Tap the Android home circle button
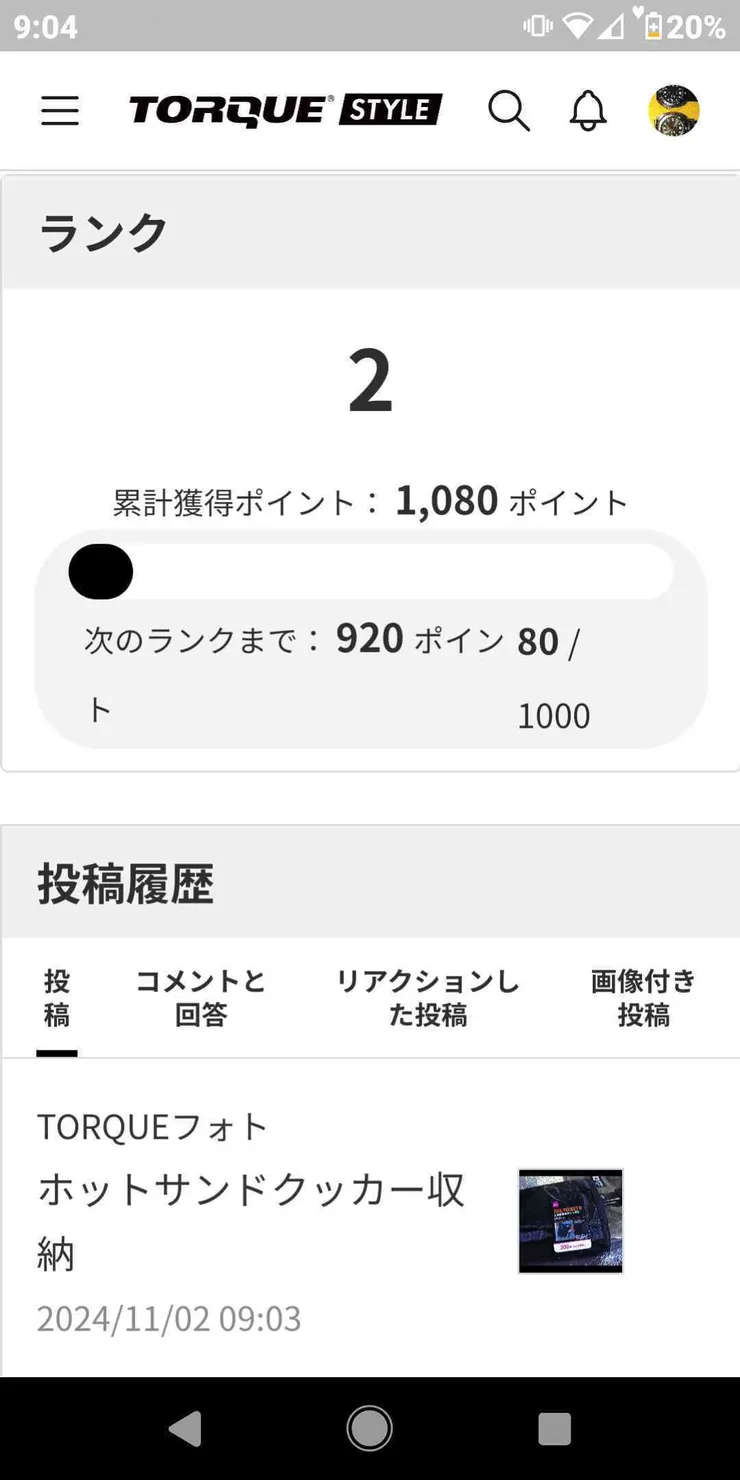The height and width of the screenshot is (1480, 740). 370,1428
